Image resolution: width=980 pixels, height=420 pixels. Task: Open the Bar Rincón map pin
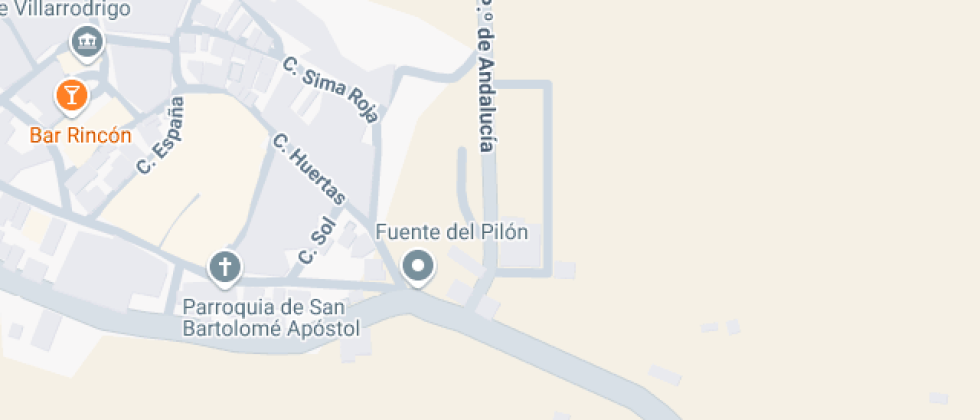71,96
